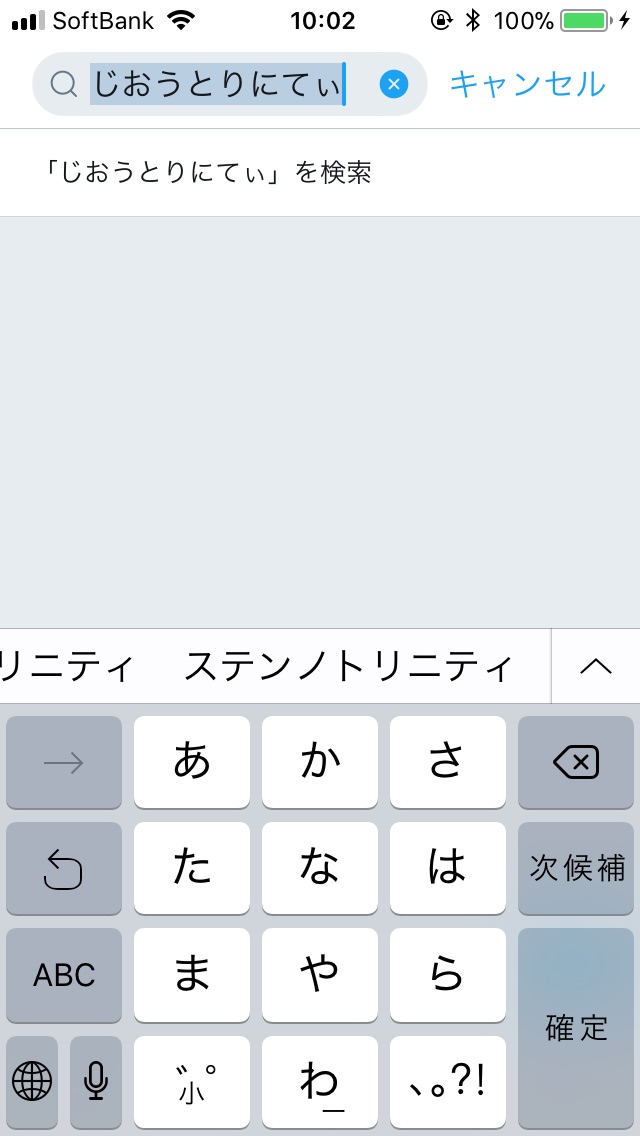Tap the undo arrow key on the keyboard
Image resolution: width=640 pixels, height=1136 pixels.
coord(64,868)
